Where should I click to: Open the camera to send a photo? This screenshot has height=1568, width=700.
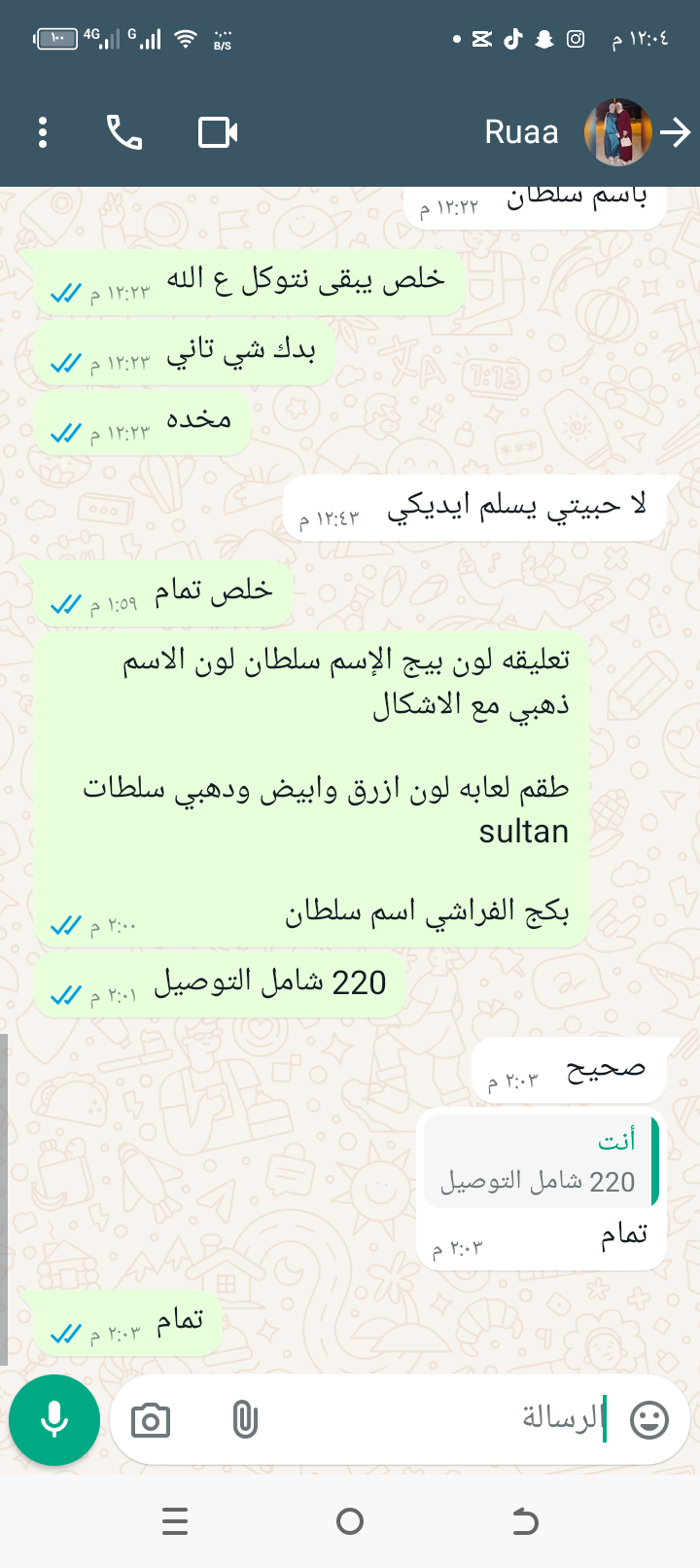pyautogui.click(x=151, y=1421)
